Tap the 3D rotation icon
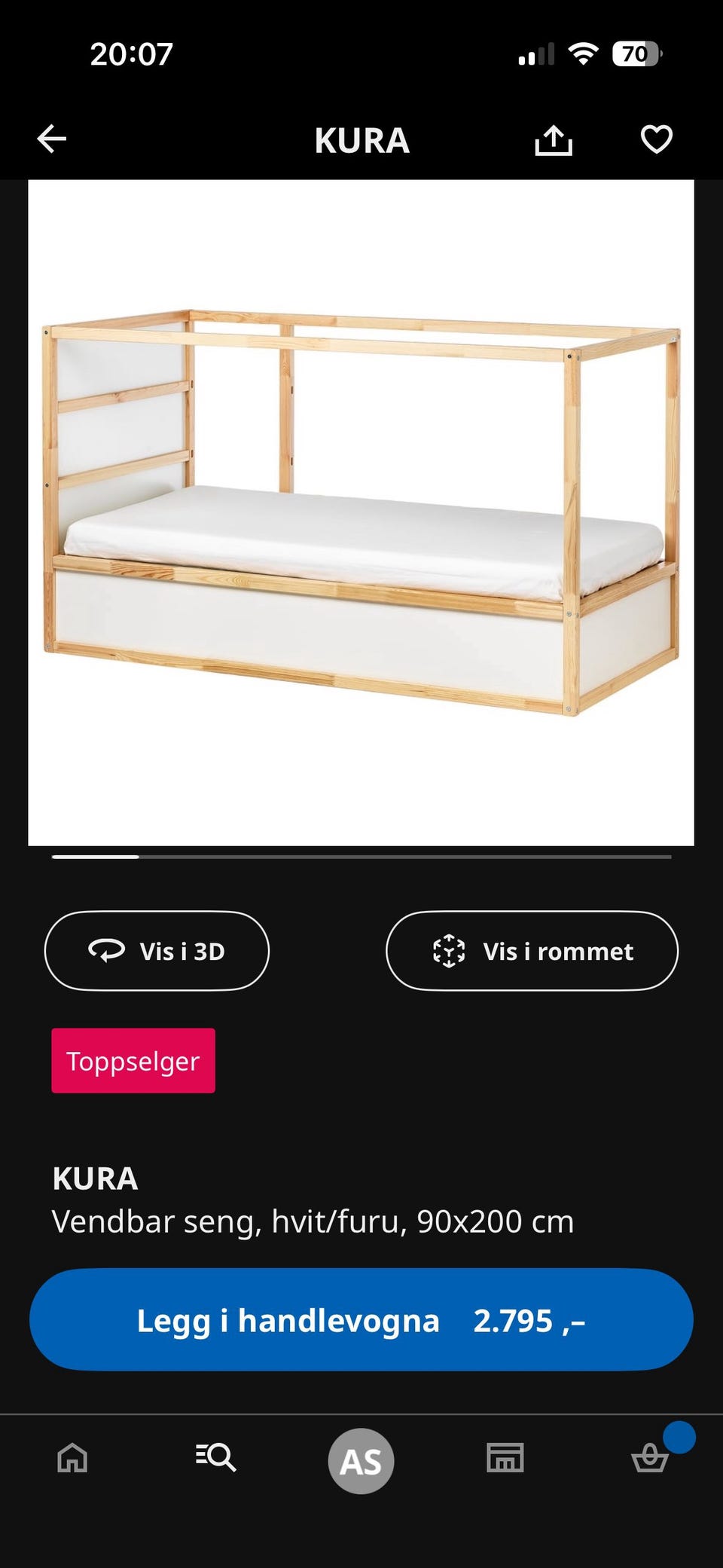Viewport: 723px width, 1568px height. click(x=105, y=951)
